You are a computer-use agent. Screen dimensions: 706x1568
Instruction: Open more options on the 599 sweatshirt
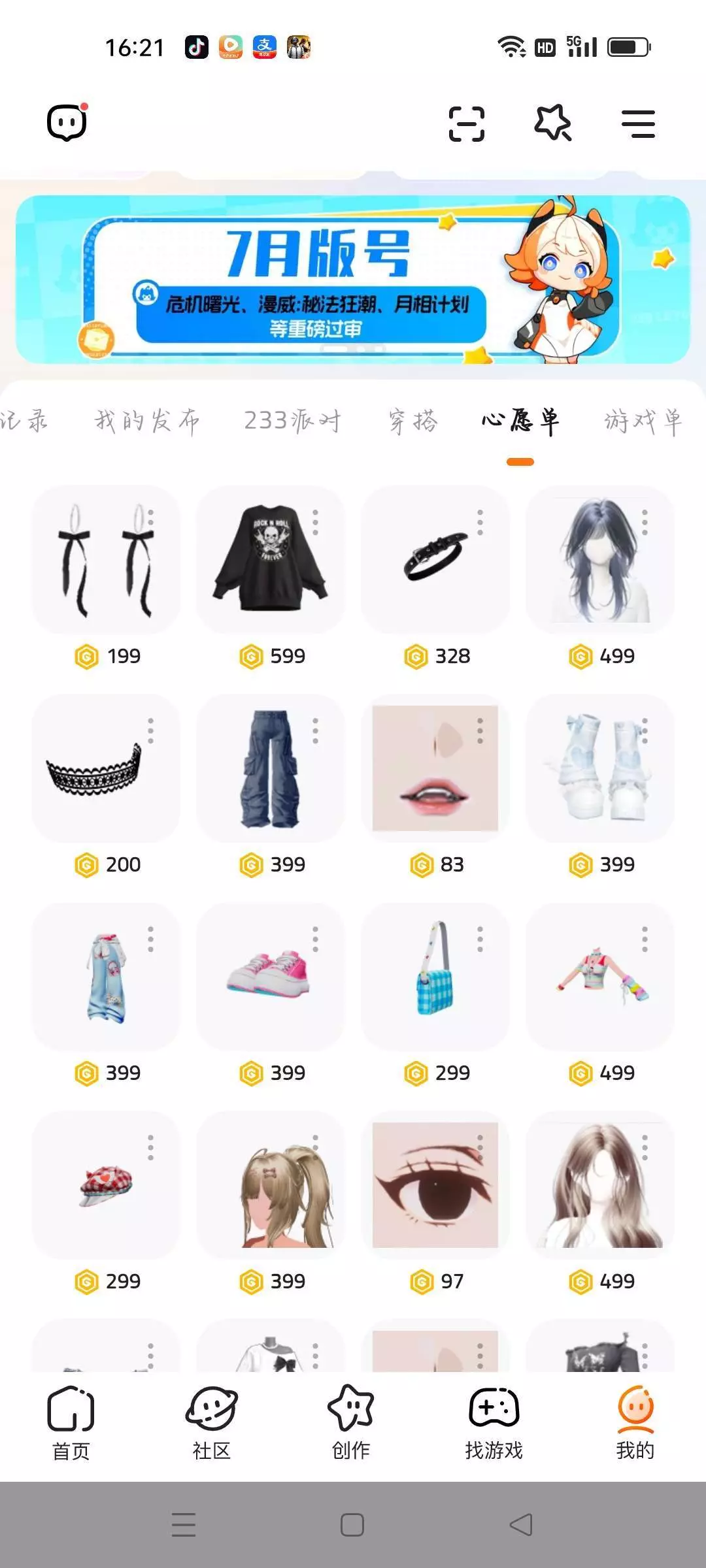click(x=315, y=522)
